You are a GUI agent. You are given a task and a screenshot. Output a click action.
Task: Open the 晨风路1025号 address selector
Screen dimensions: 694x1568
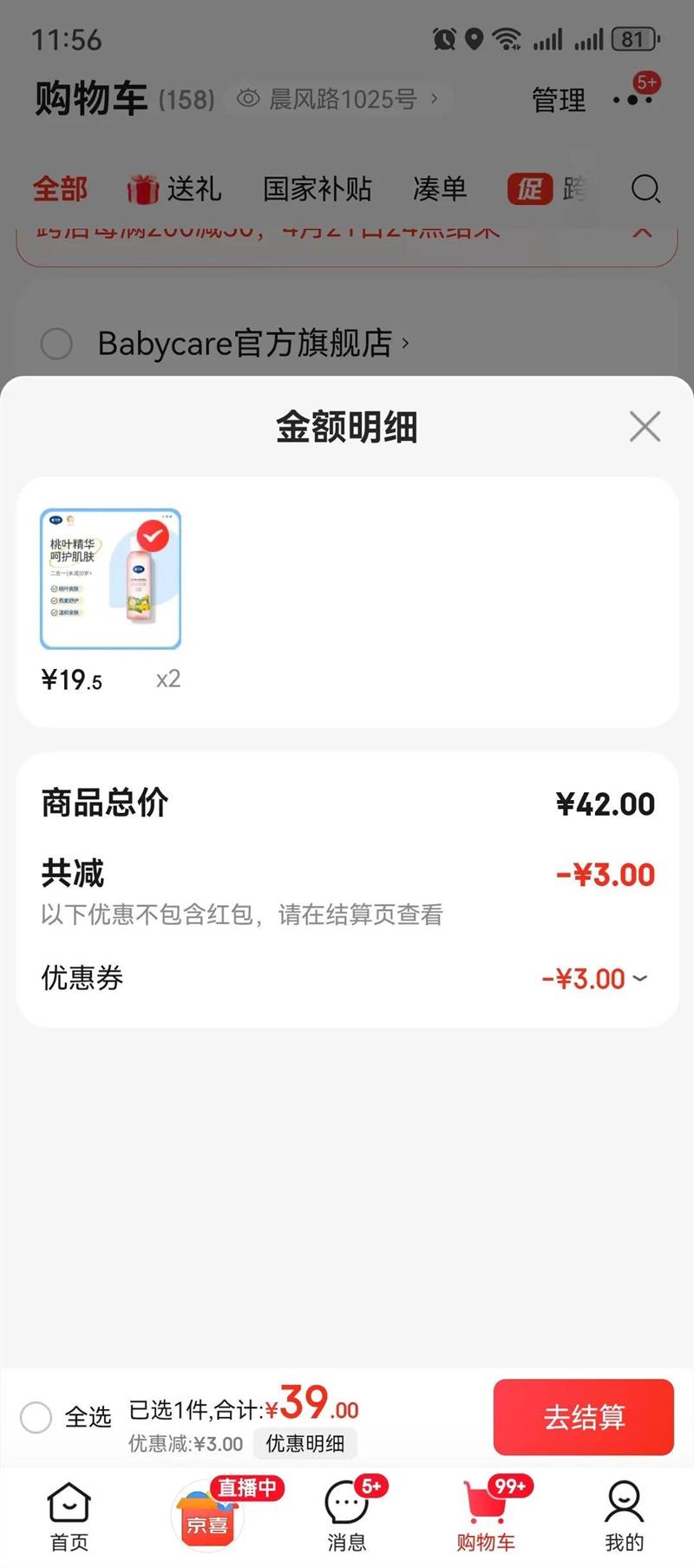click(337, 100)
